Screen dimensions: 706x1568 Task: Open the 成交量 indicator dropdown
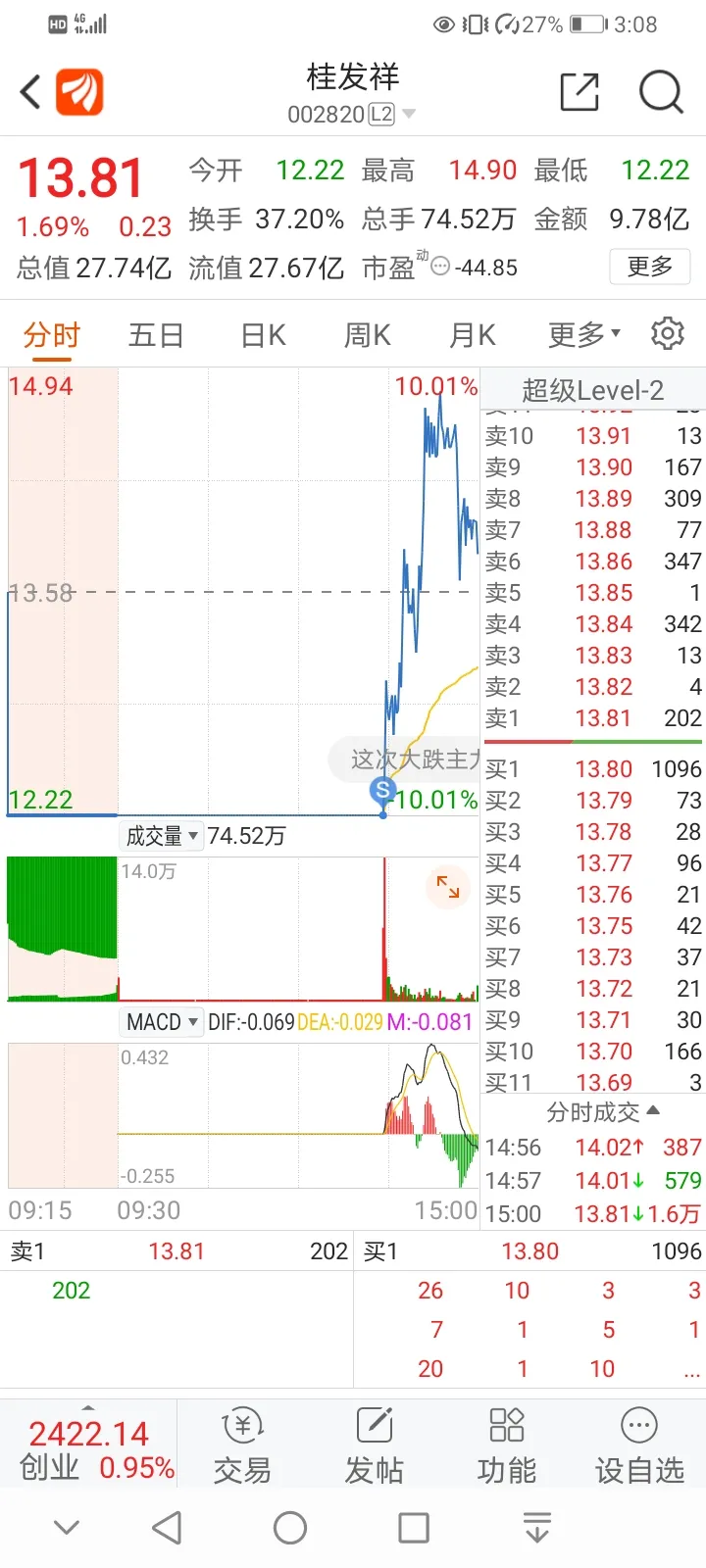click(162, 836)
